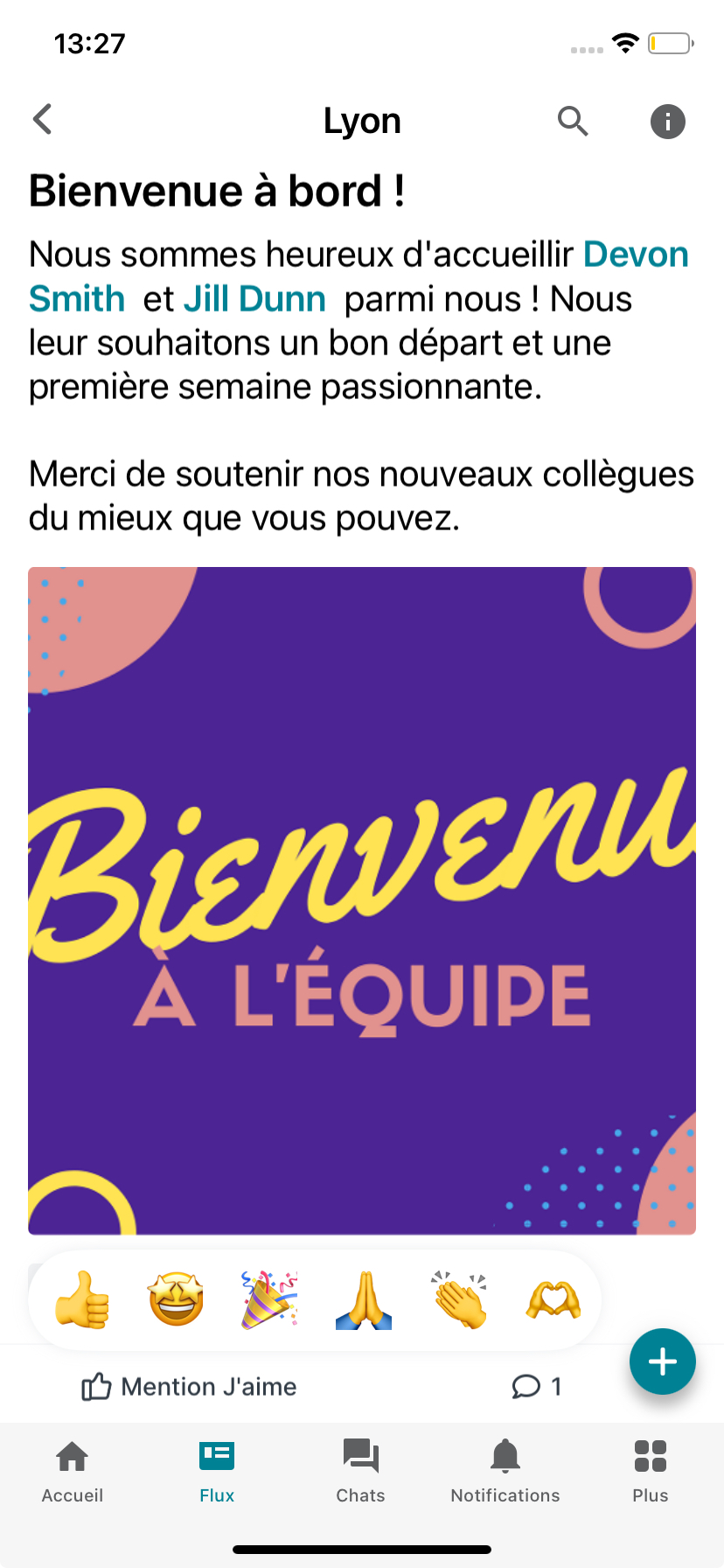React with the thumbs up emoji
Image resolution: width=724 pixels, height=1568 pixels.
click(82, 1300)
